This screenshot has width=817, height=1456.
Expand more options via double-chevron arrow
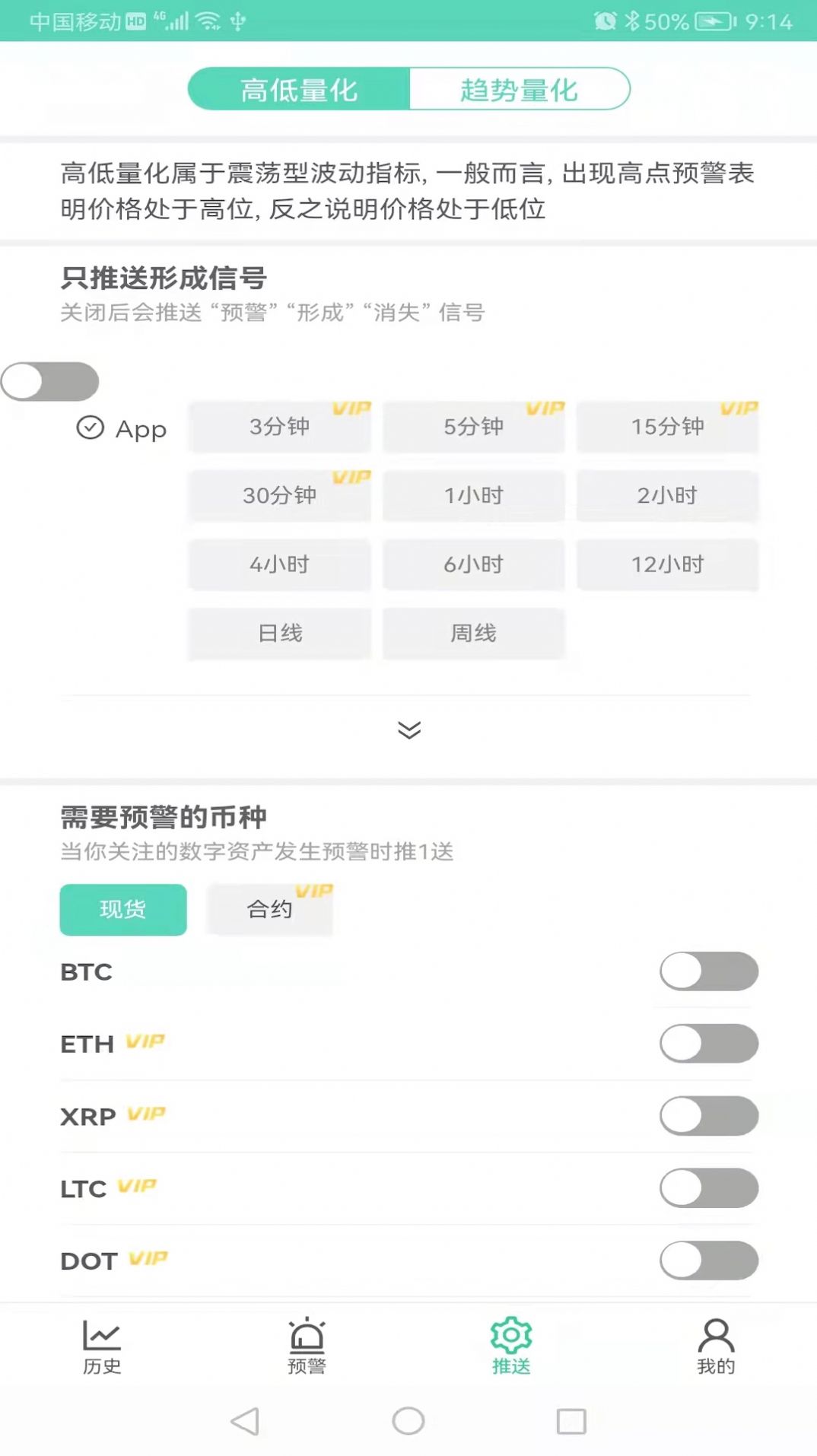(408, 731)
